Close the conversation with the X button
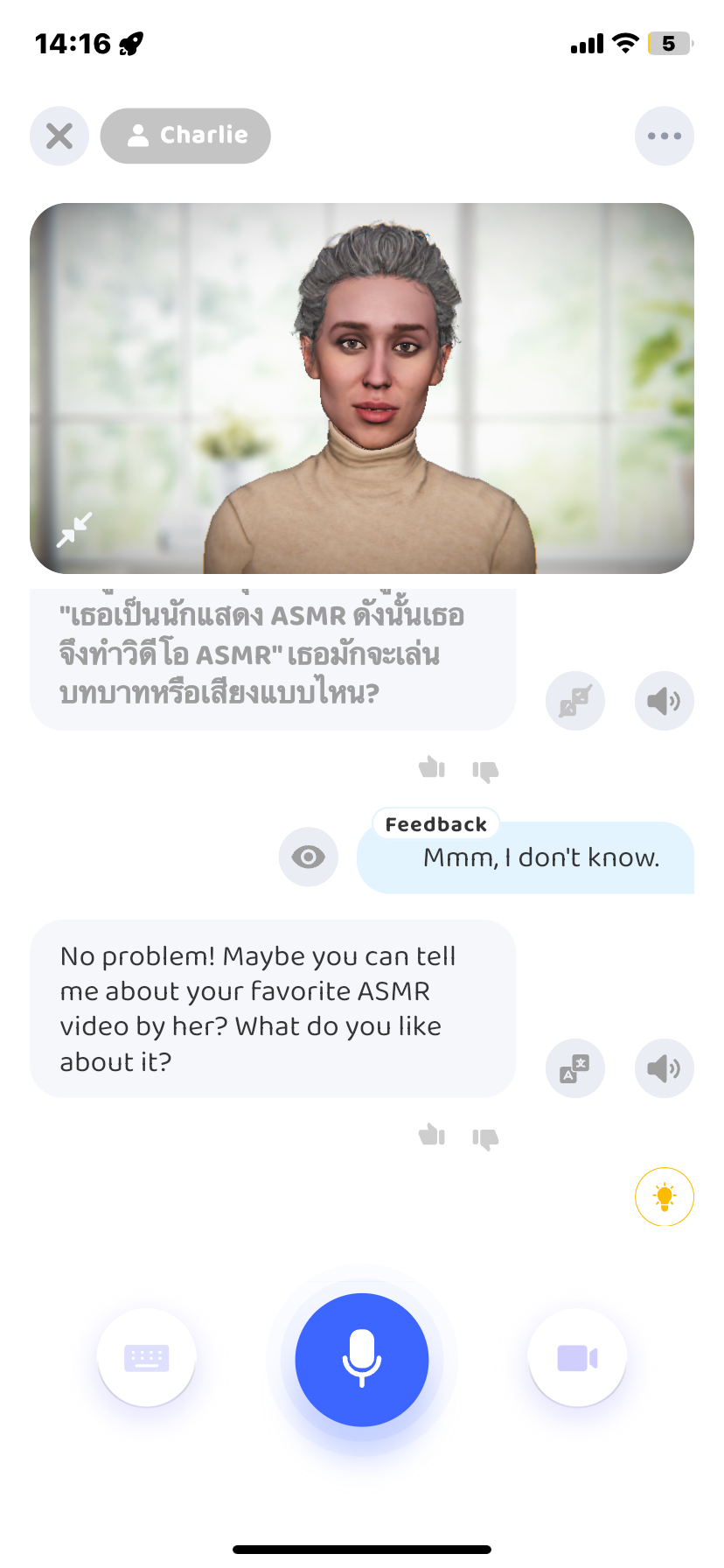The image size is (724, 1568). pyautogui.click(x=59, y=136)
